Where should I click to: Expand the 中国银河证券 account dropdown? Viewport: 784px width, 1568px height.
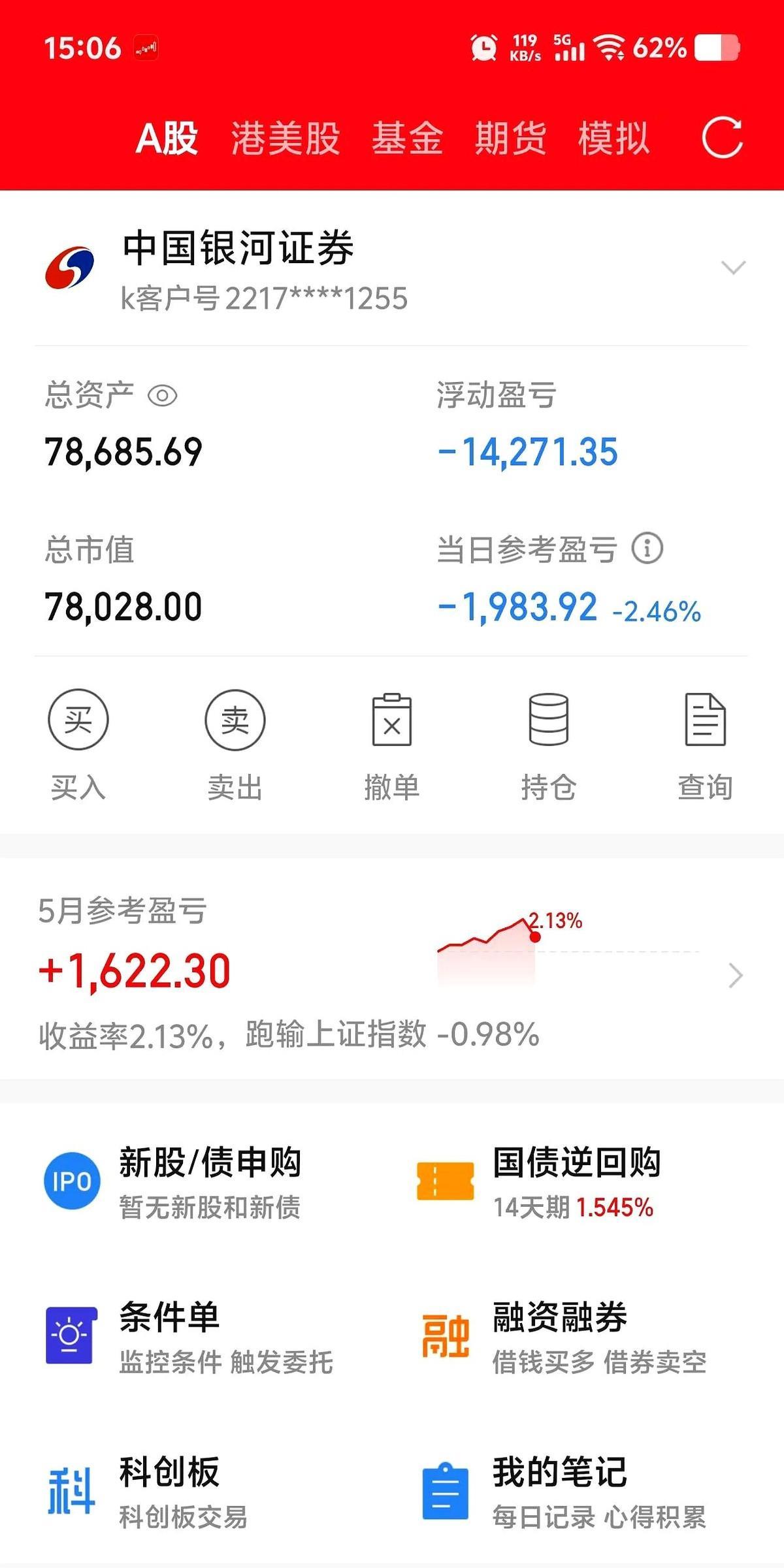coord(733,268)
